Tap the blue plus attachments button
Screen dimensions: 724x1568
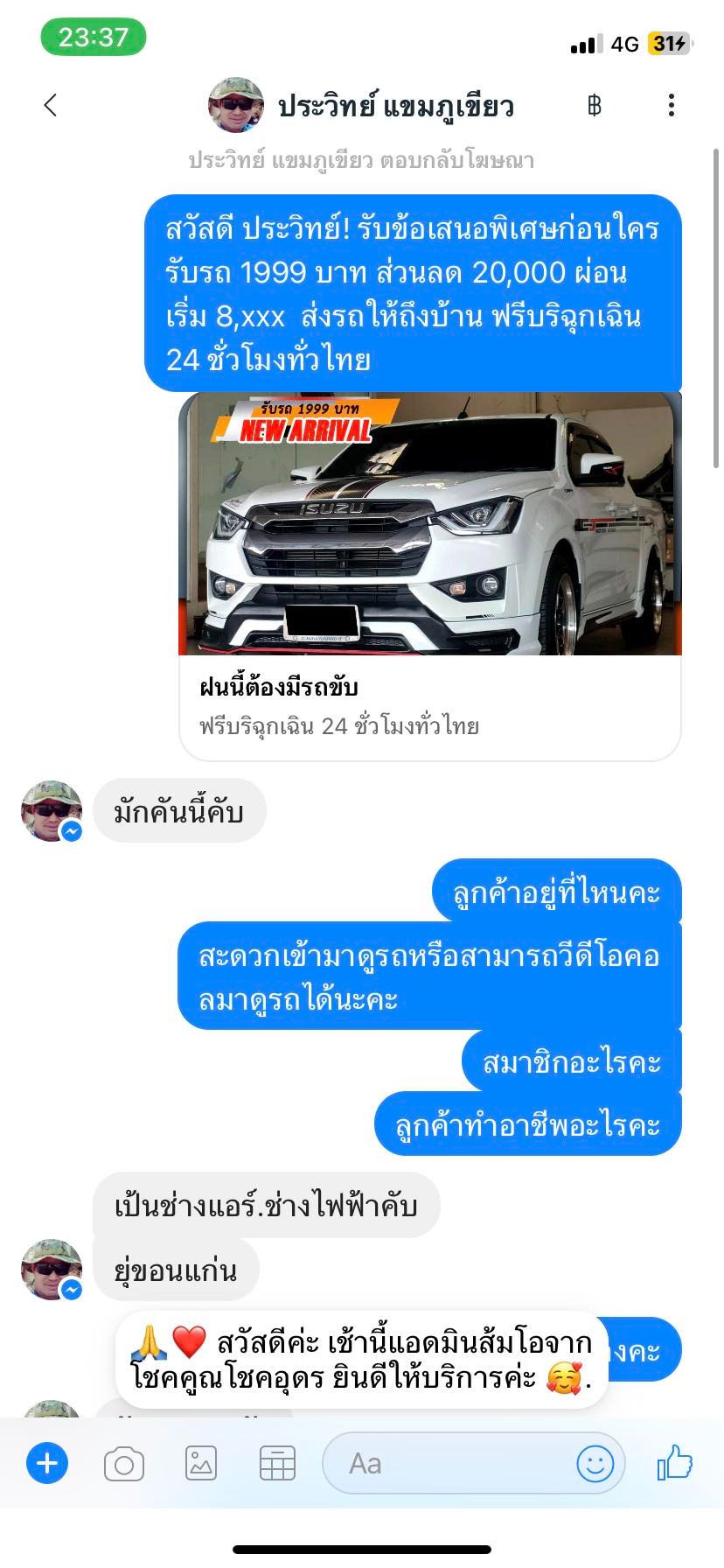[x=47, y=1464]
